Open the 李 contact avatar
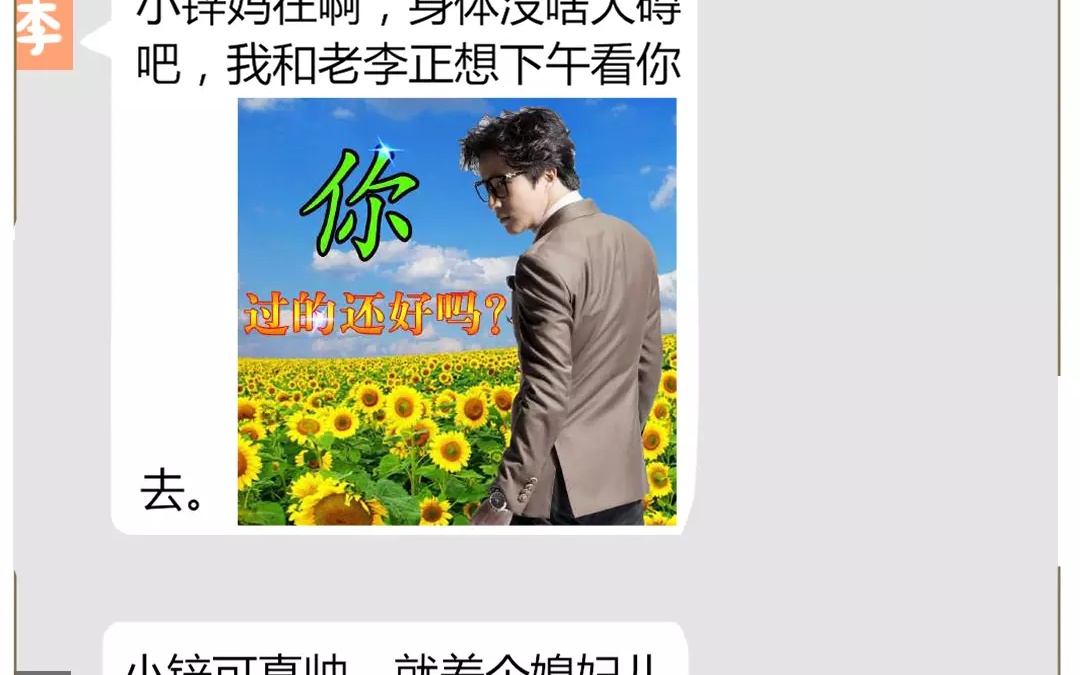1080x675 pixels. [44, 34]
